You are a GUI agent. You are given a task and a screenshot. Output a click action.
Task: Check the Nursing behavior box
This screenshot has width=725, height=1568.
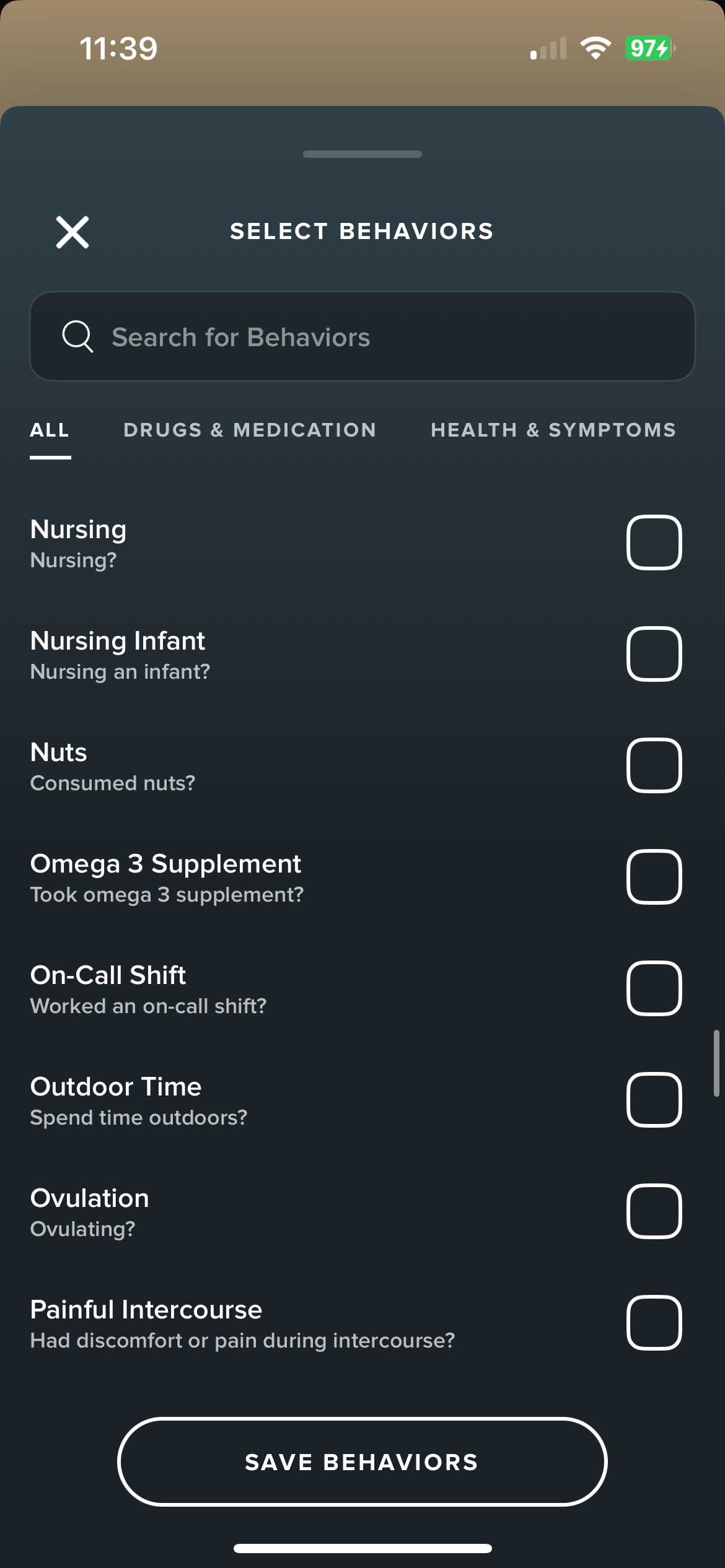point(654,542)
